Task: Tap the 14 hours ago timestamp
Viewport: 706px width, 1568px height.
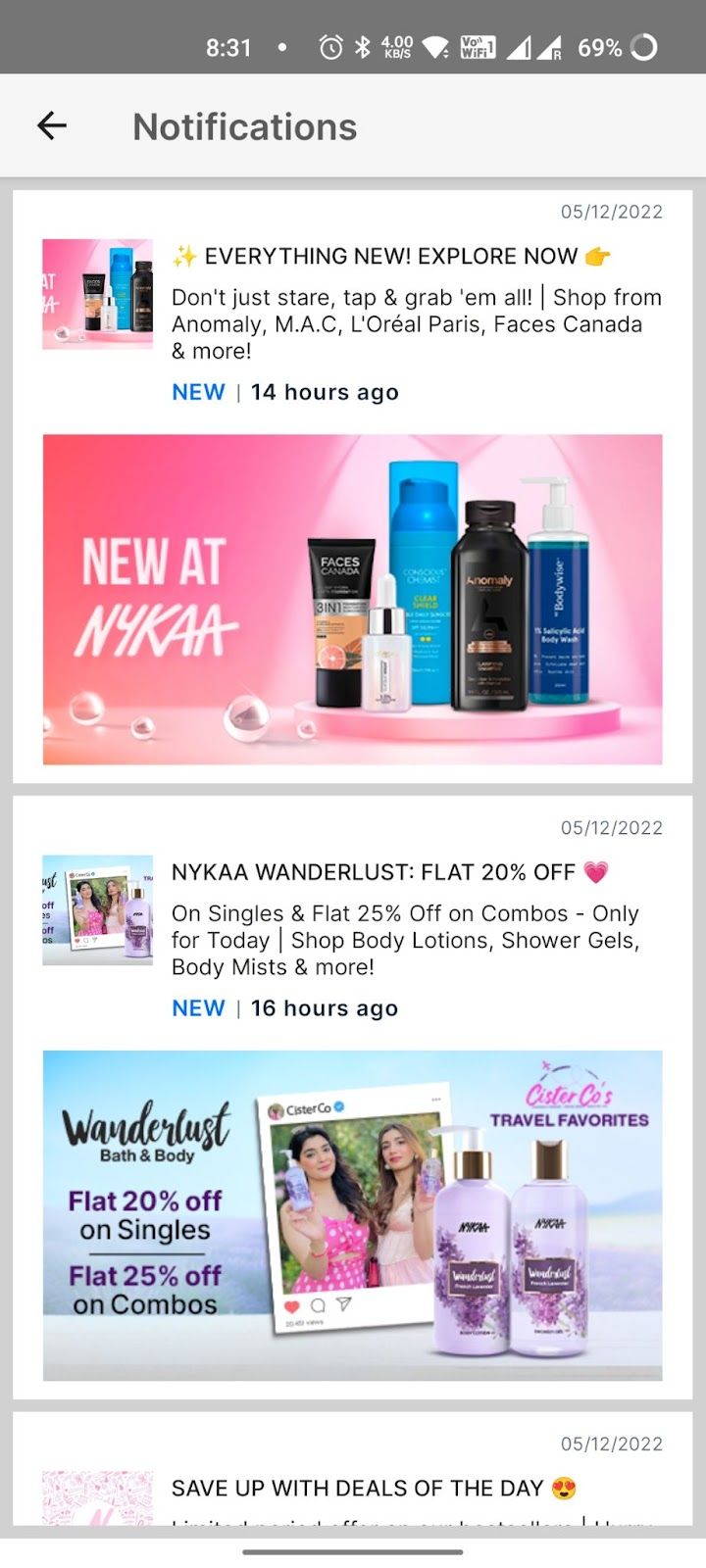Action: [326, 391]
